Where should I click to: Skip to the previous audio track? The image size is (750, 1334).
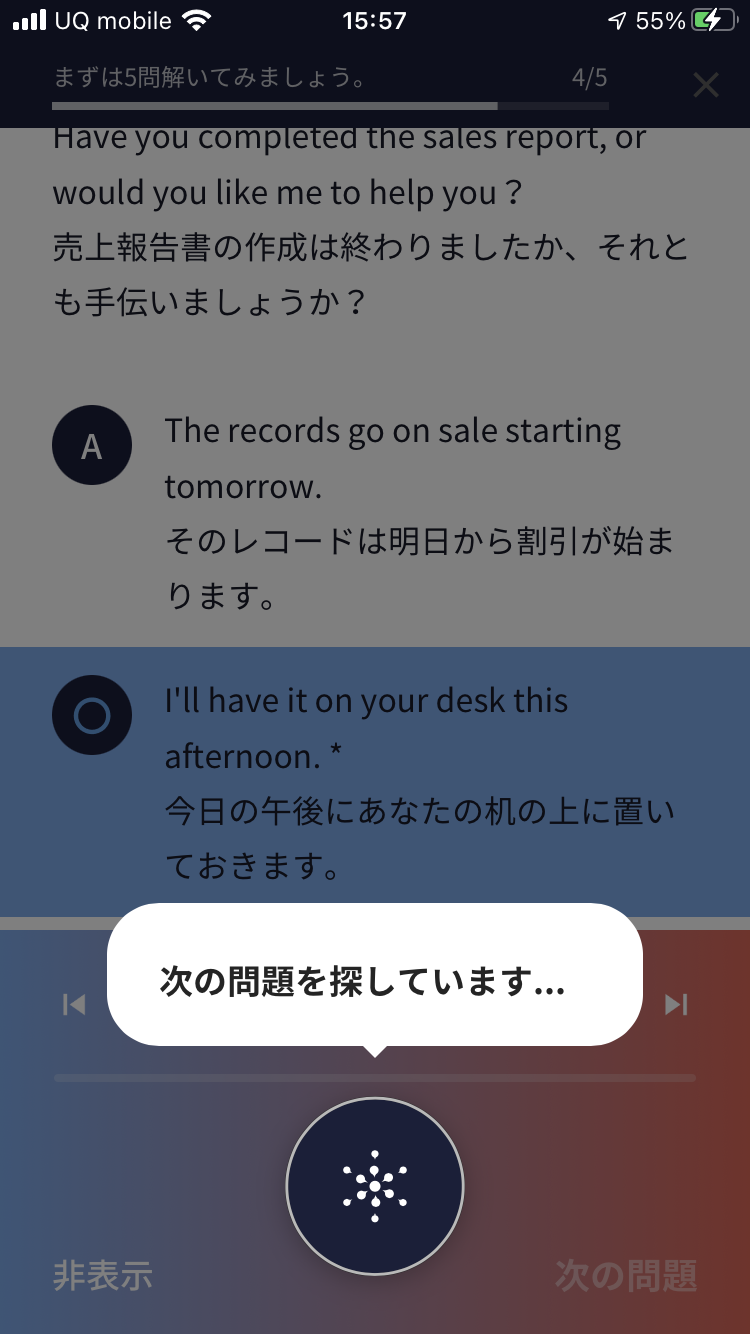coord(74,1004)
